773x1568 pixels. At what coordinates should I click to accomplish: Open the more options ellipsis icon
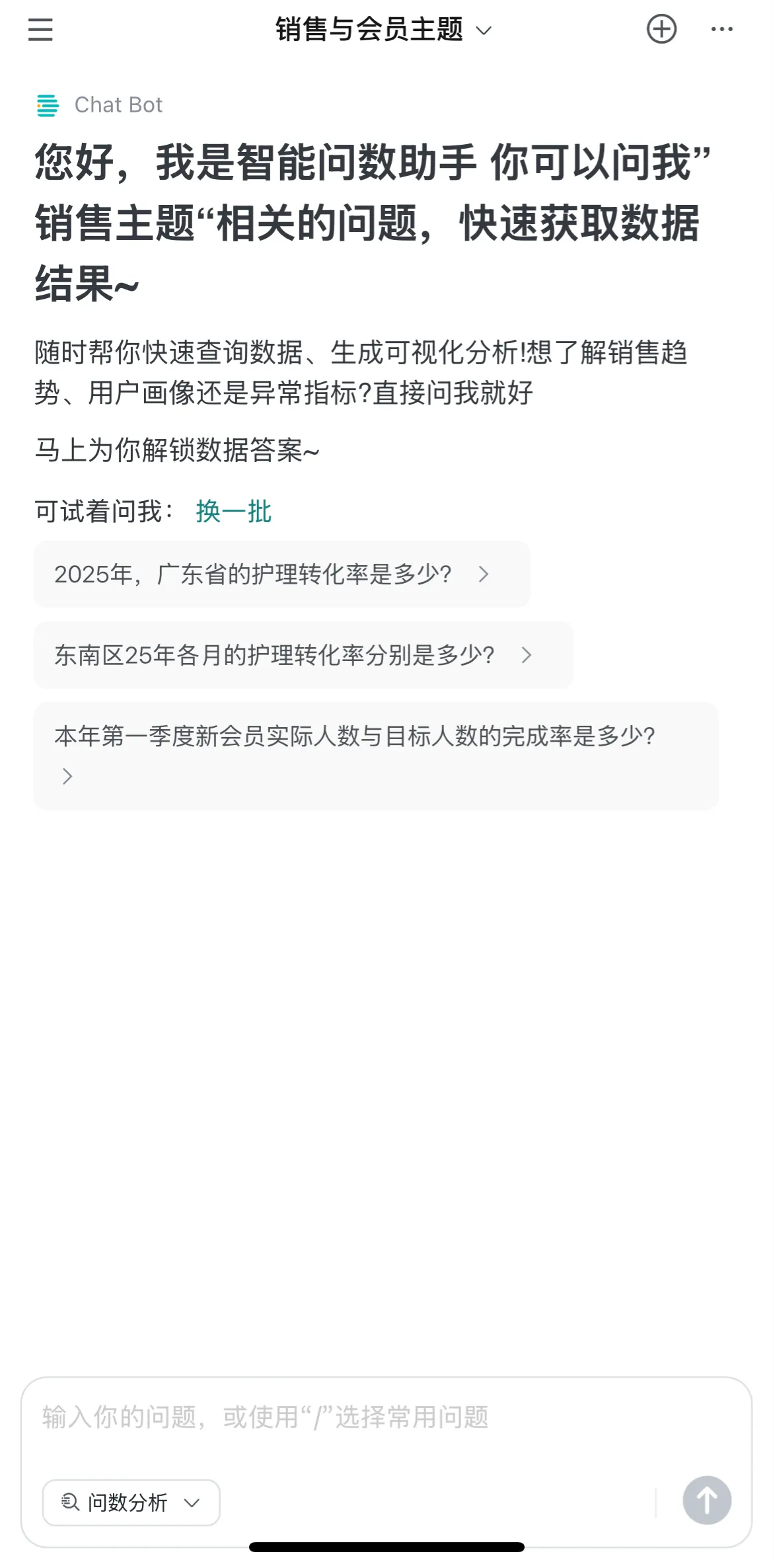point(721,30)
